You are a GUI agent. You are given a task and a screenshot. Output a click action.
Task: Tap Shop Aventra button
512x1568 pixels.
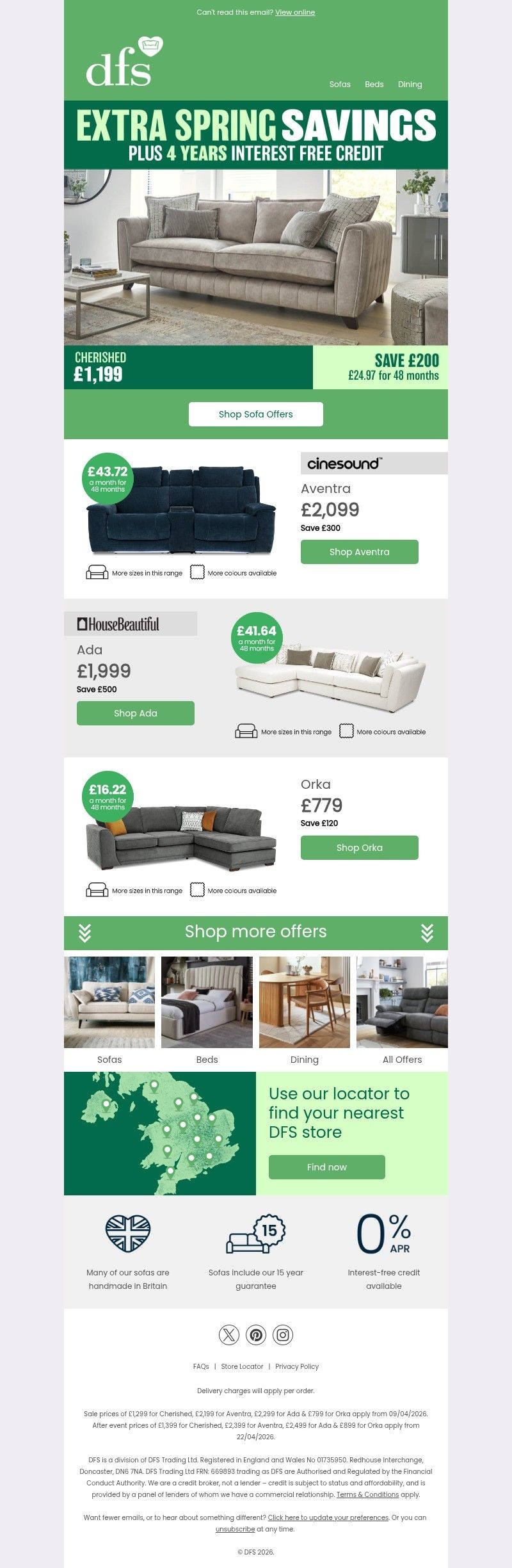point(359,552)
